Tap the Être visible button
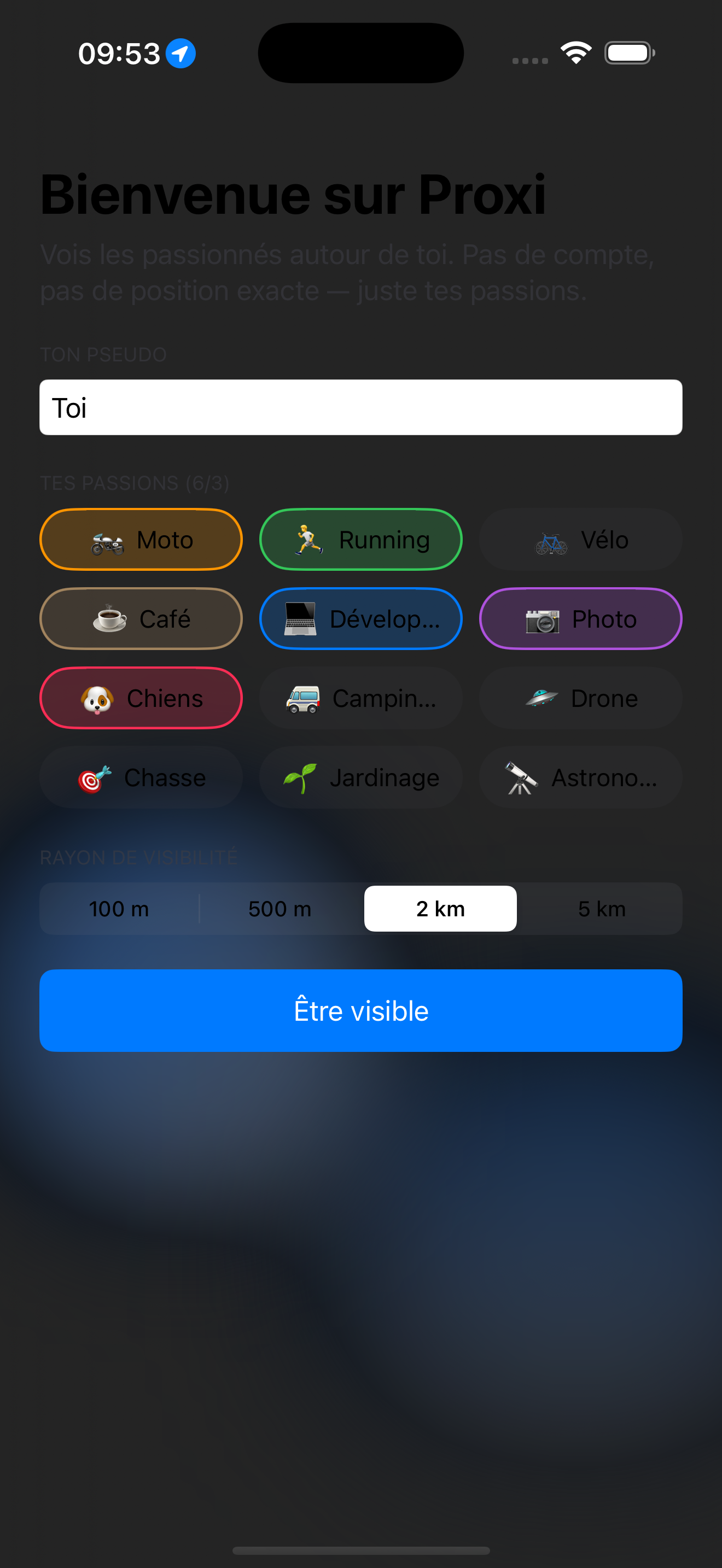Viewport: 722px width, 1568px height. pos(361,1010)
